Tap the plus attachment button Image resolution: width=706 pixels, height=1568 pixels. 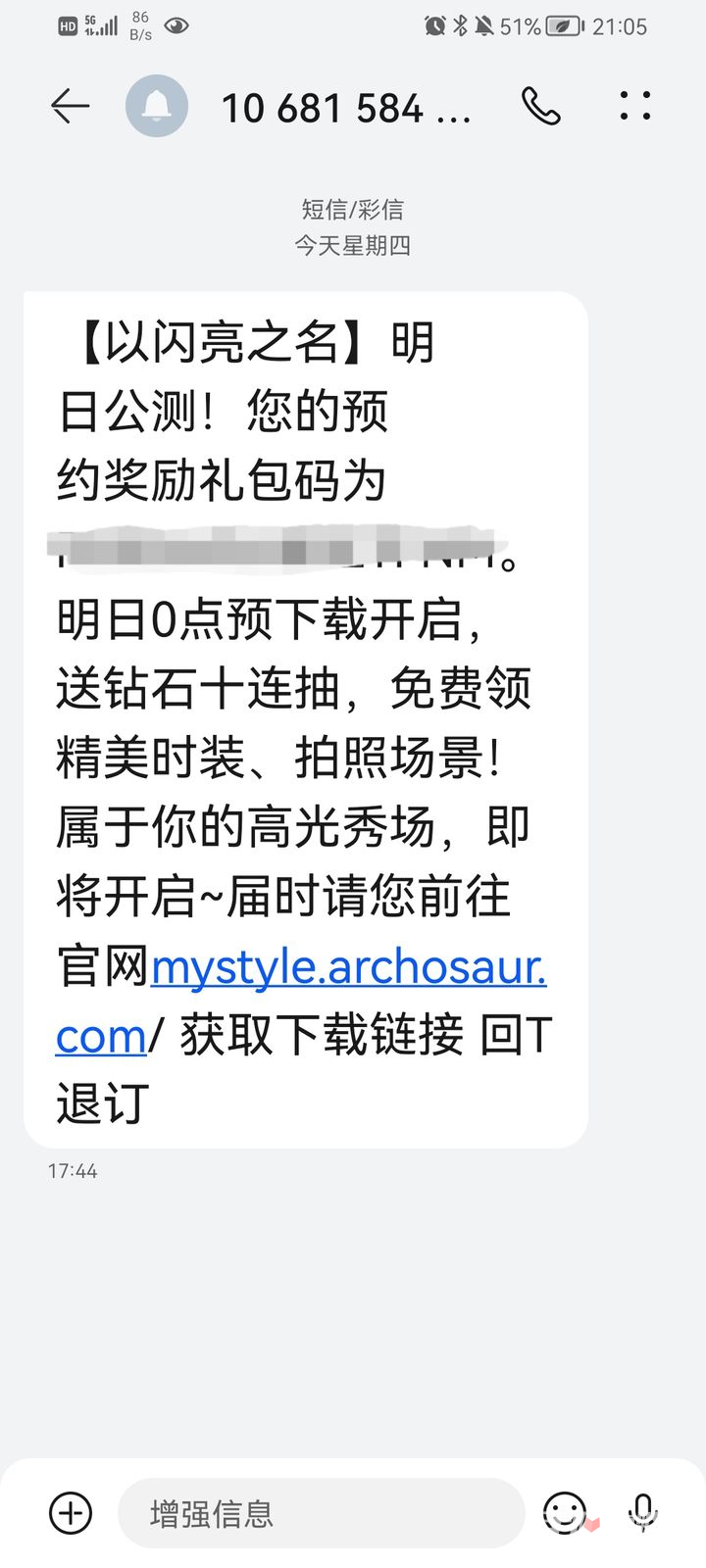[71, 1513]
